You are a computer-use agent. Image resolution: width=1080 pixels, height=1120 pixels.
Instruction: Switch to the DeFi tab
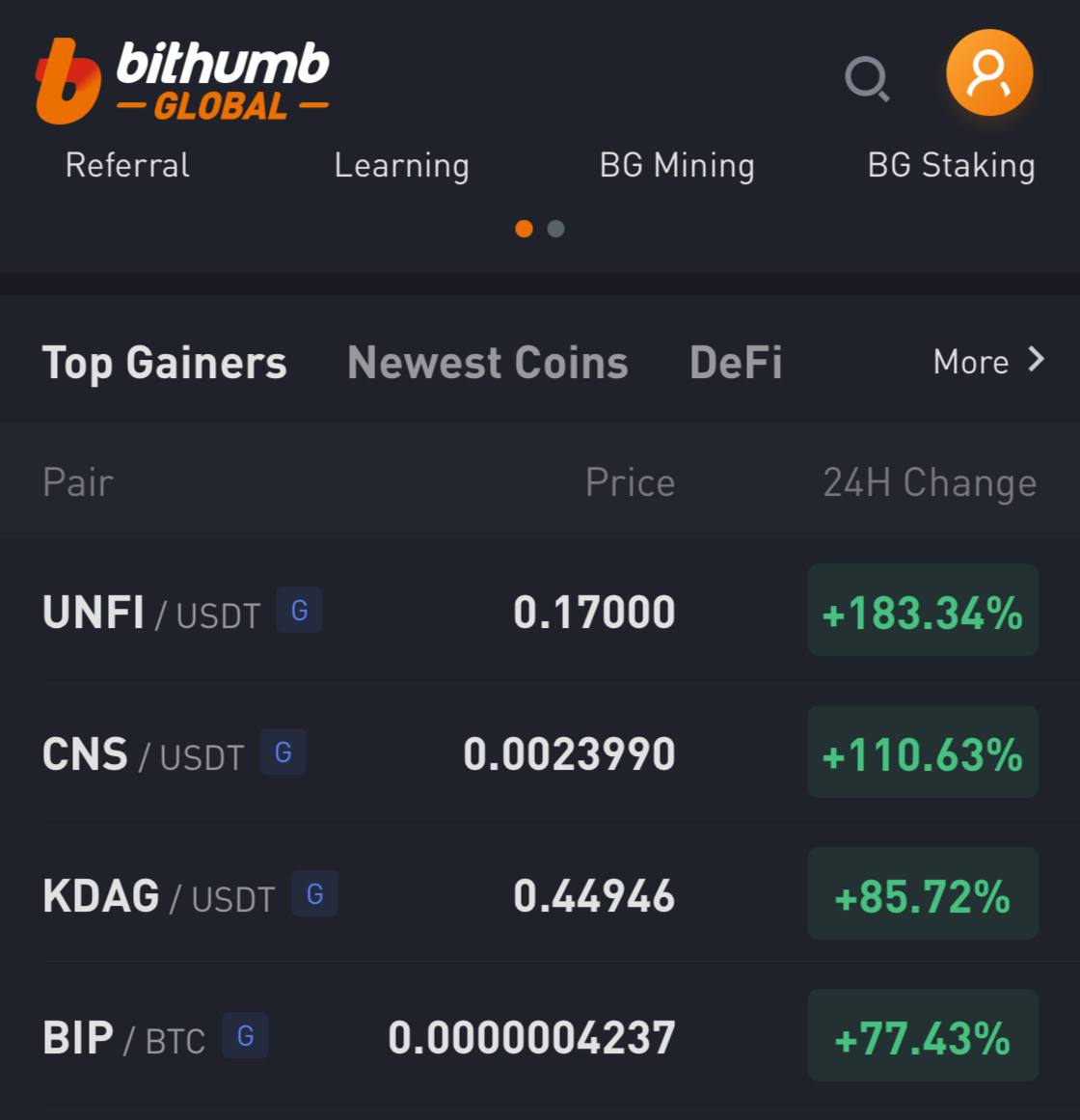coord(735,362)
